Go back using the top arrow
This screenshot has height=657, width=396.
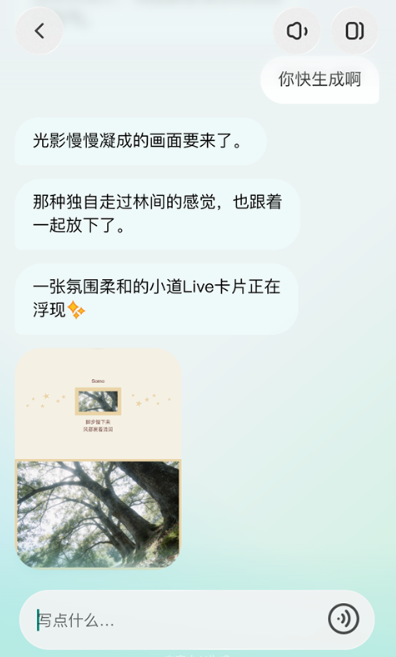(x=39, y=31)
